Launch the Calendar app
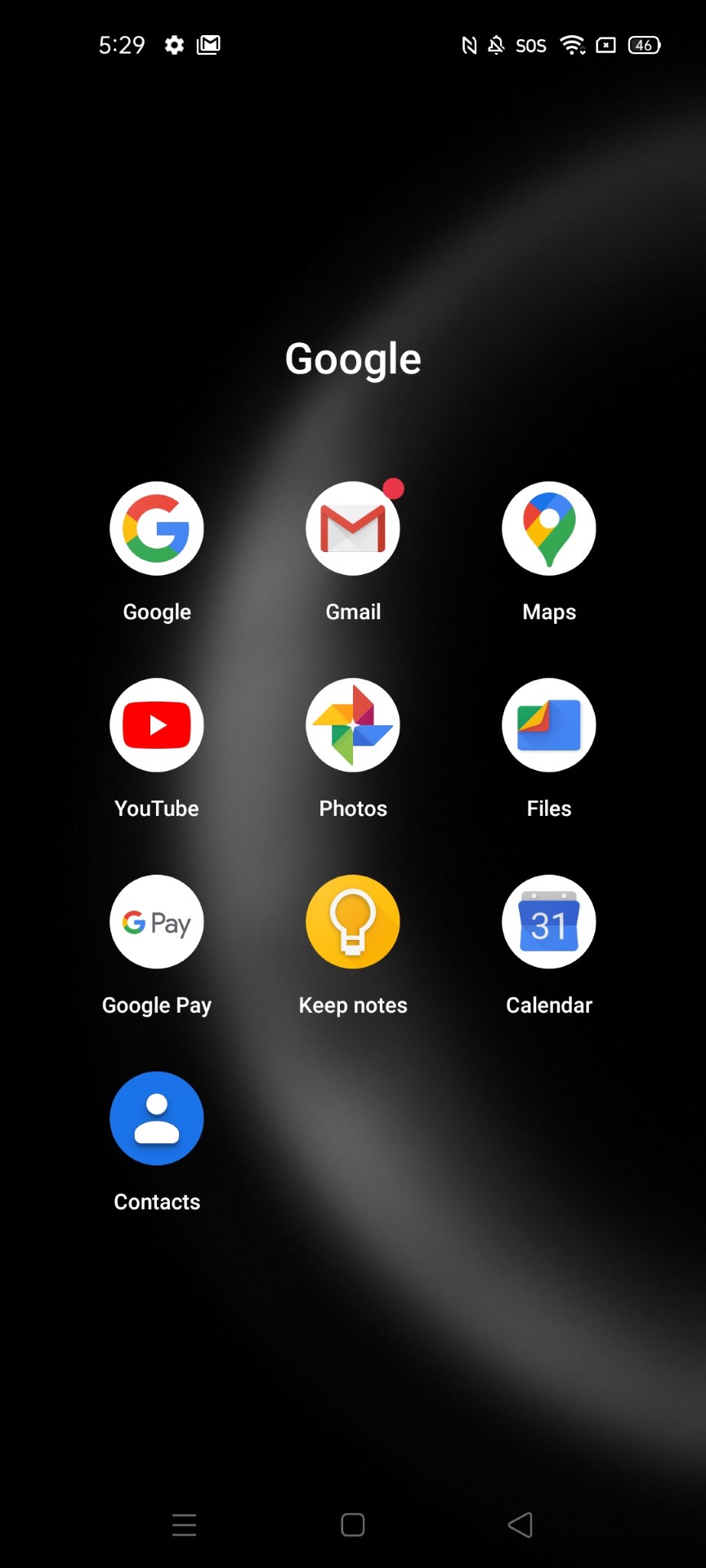 click(549, 922)
